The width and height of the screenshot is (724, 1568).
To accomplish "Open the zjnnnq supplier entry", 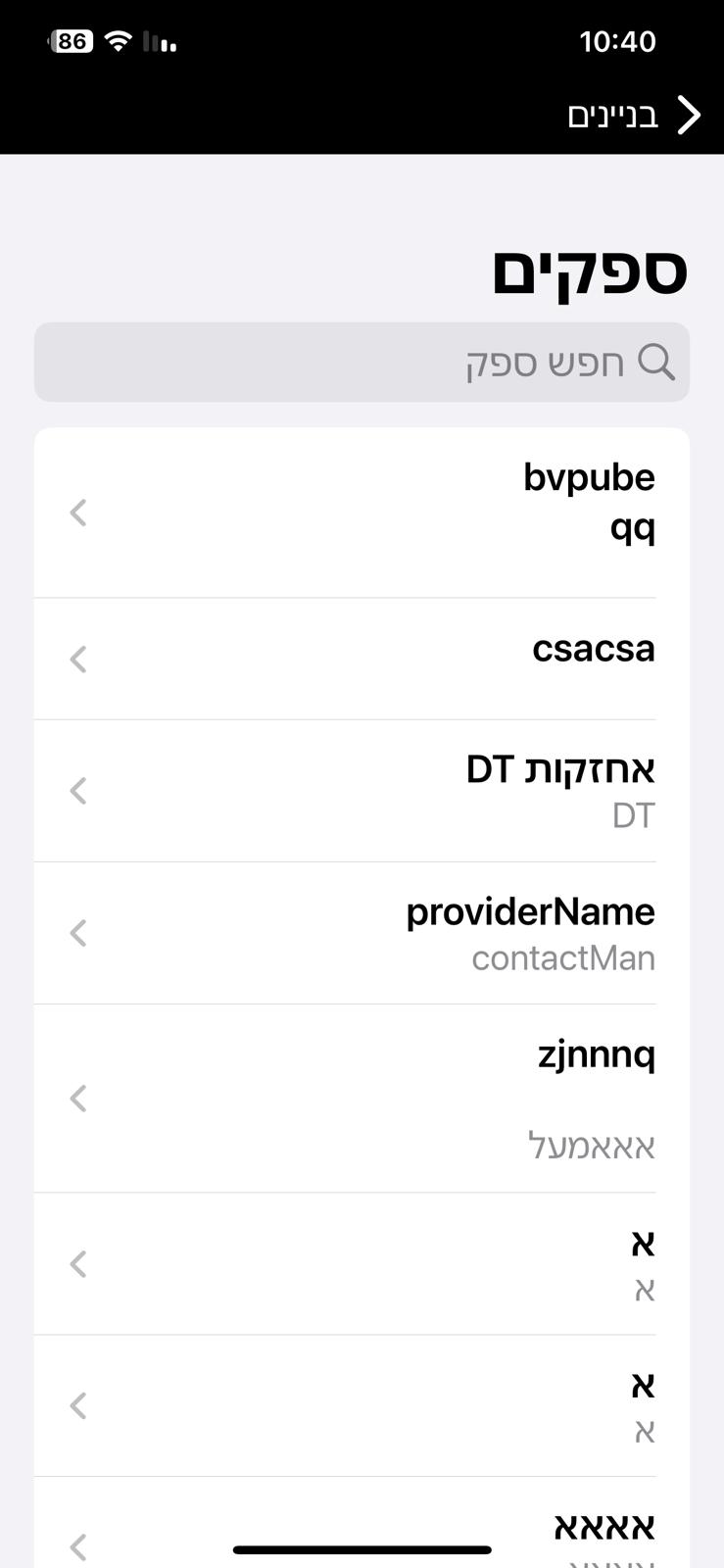I will [x=362, y=1098].
